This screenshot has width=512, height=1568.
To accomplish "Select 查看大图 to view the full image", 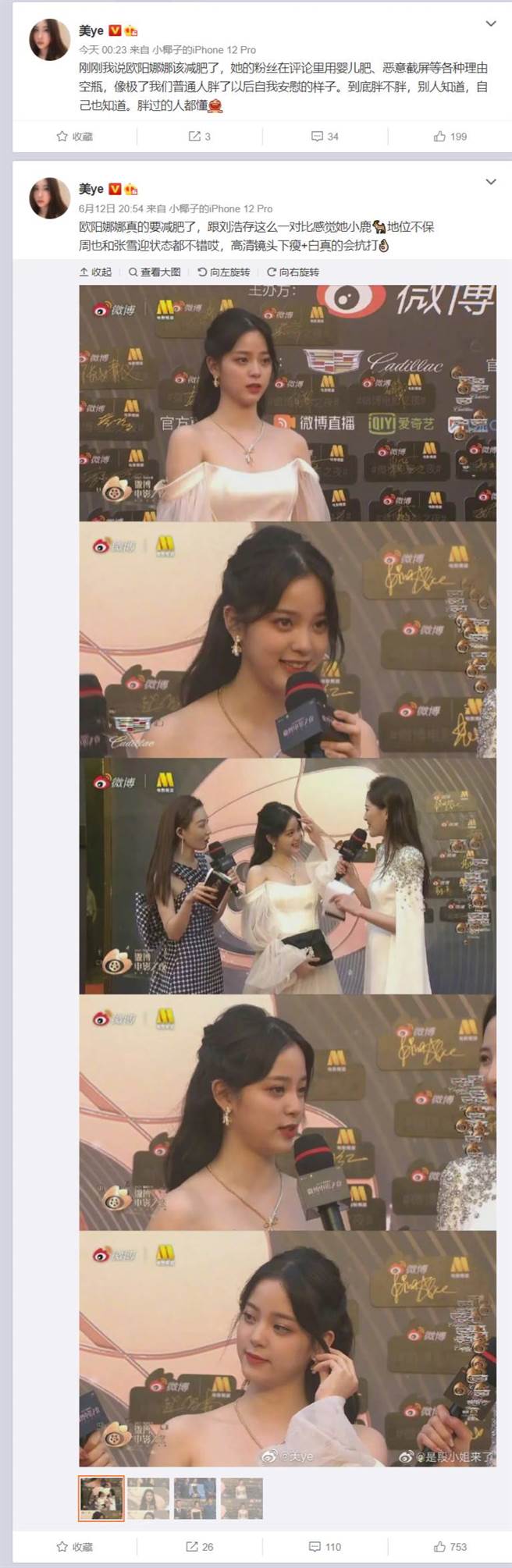I will point(155,272).
